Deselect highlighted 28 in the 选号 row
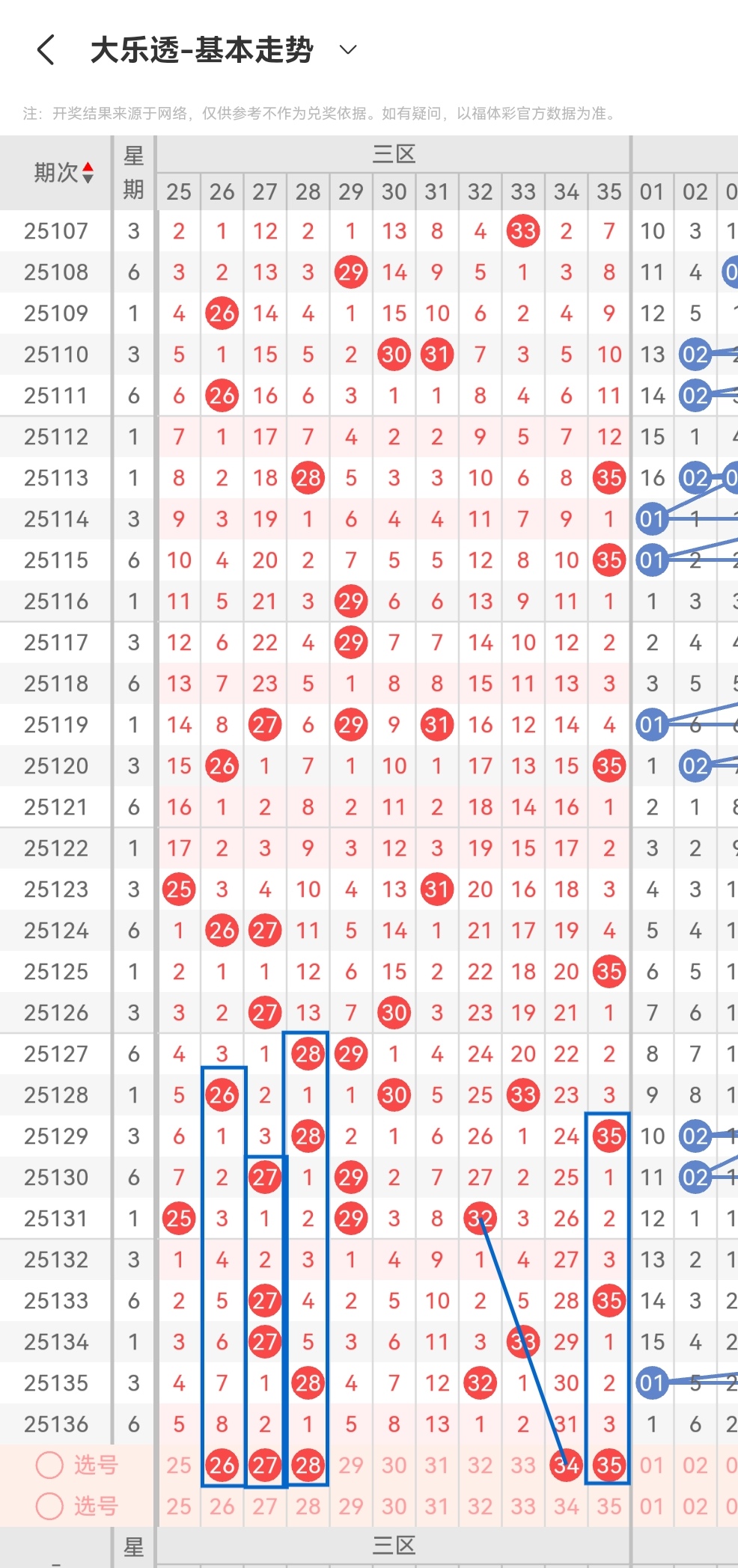 coord(308,1465)
